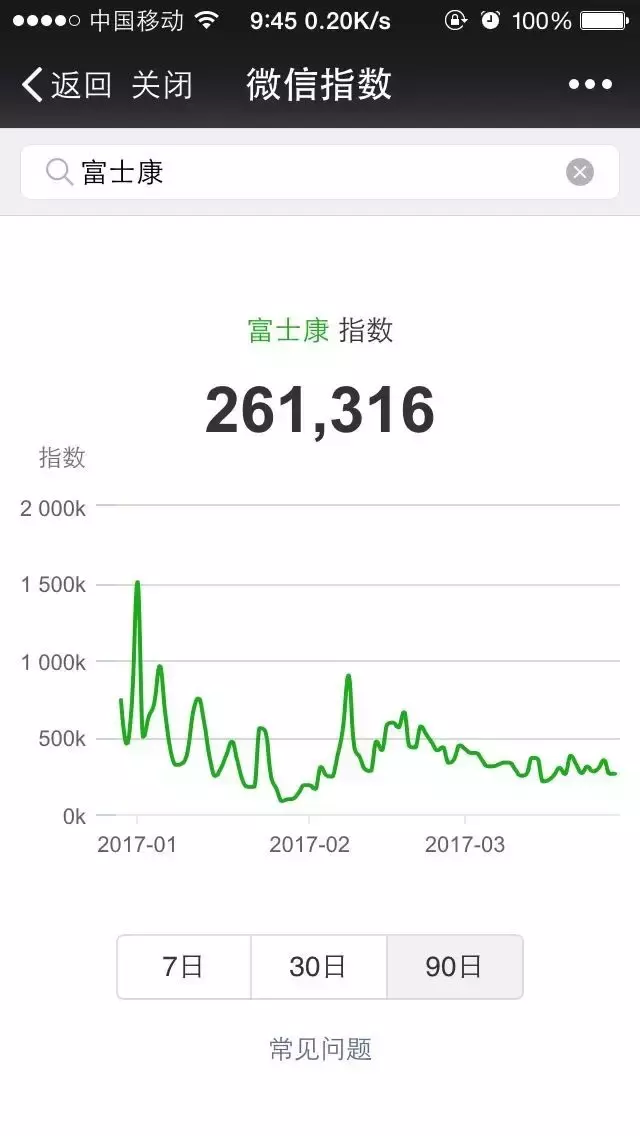Select the 30日 range
This screenshot has width=640, height=1136.
pos(318,966)
